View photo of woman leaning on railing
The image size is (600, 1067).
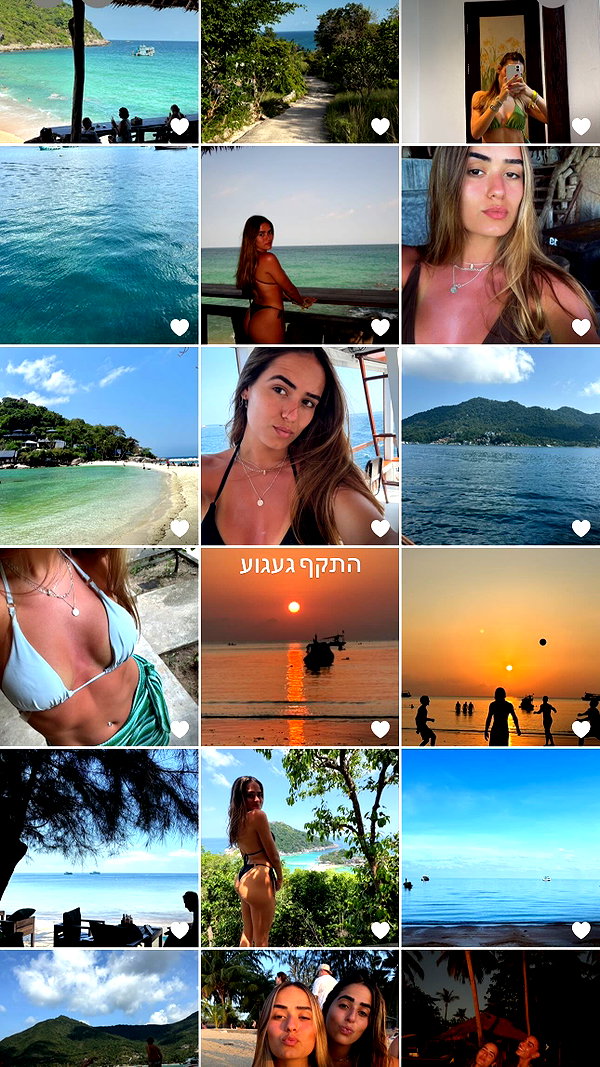[x=299, y=245]
